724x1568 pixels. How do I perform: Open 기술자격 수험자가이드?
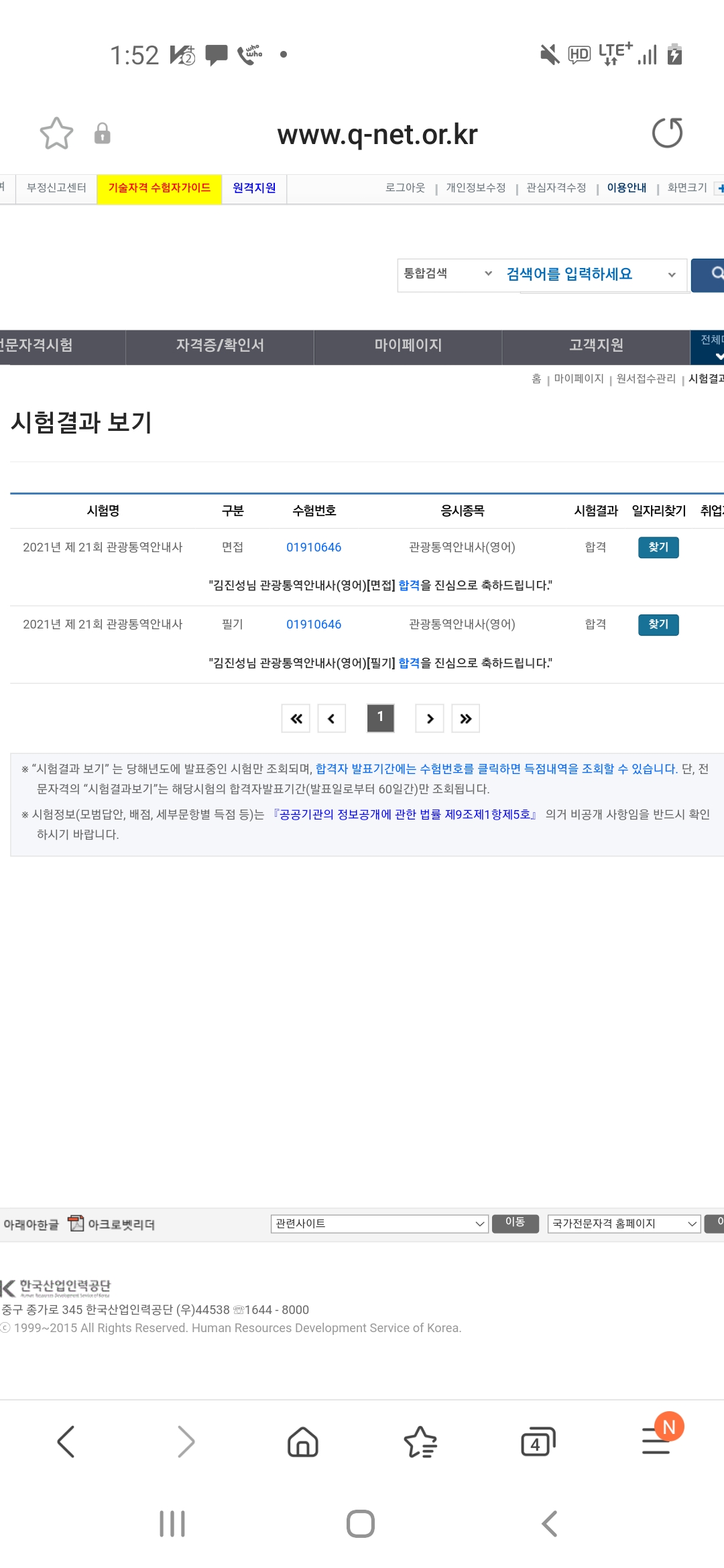tap(160, 188)
